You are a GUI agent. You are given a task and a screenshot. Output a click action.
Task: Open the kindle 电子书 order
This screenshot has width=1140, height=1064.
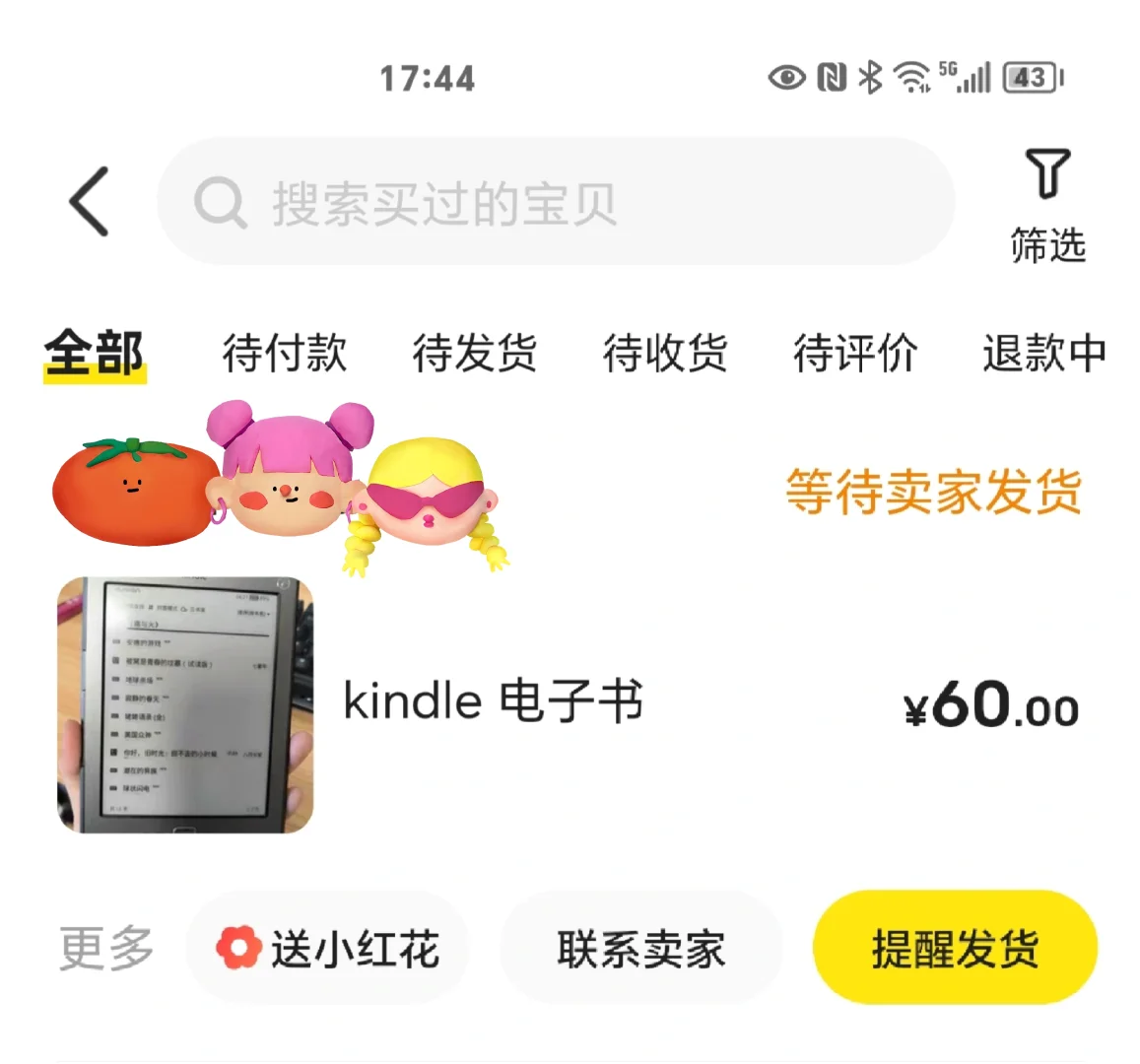pyautogui.click(x=493, y=703)
